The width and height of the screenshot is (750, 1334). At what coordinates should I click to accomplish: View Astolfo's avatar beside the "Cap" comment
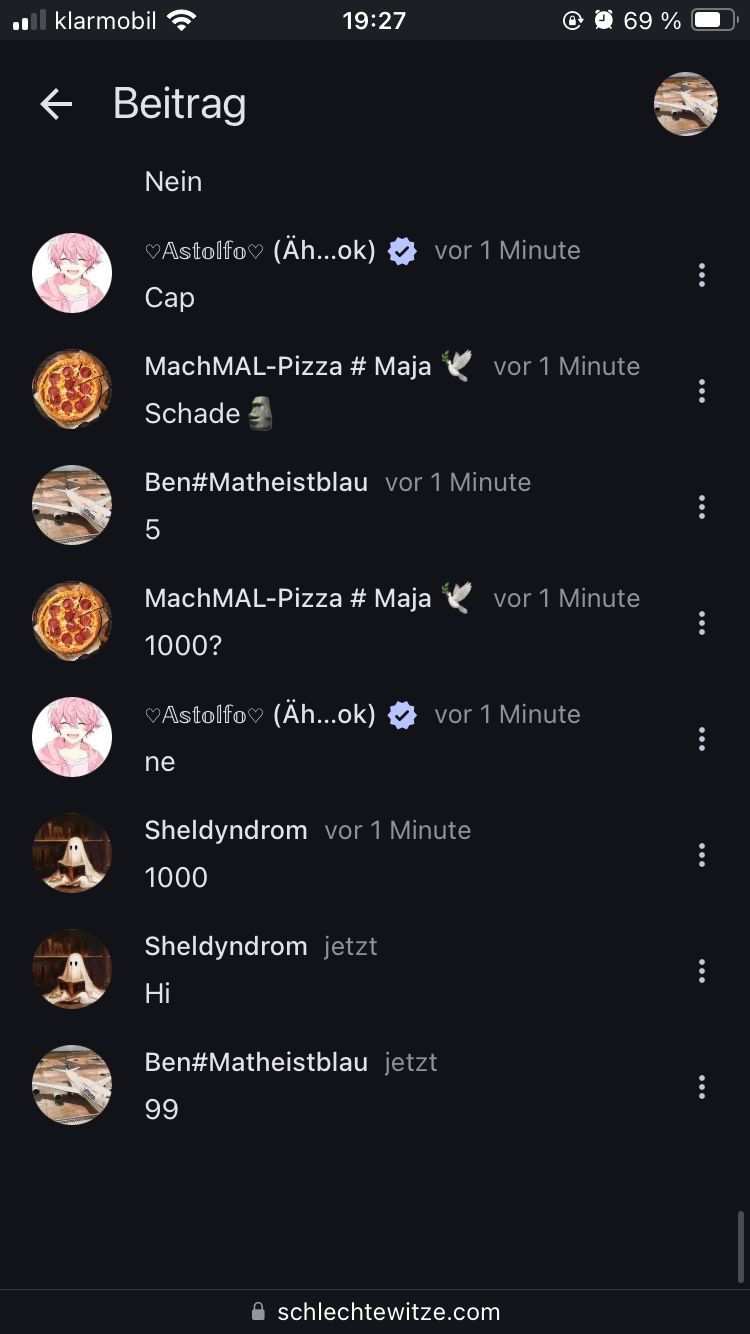(x=72, y=274)
